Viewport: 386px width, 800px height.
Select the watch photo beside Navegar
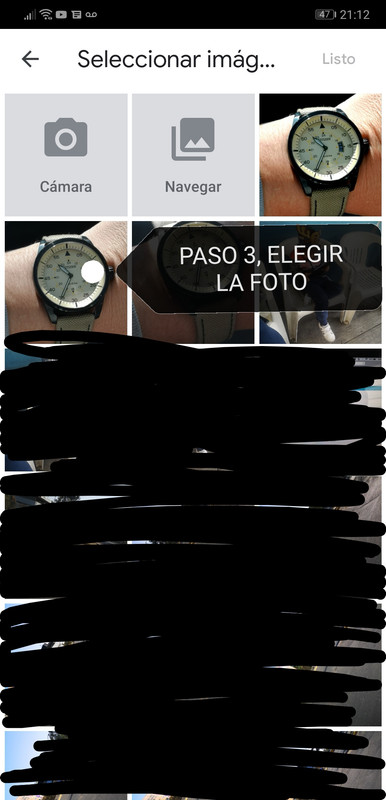point(320,155)
